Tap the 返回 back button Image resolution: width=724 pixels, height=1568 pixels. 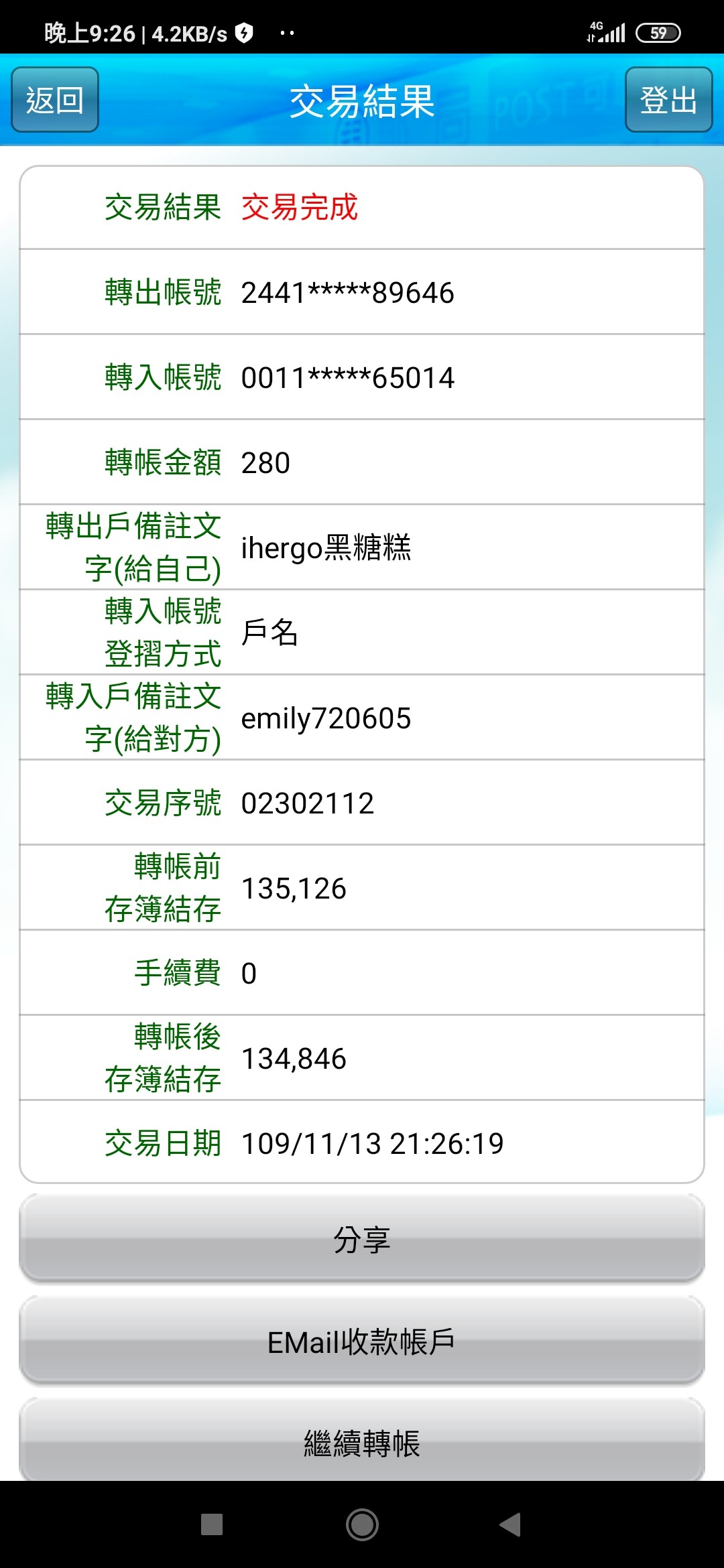click(x=55, y=100)
